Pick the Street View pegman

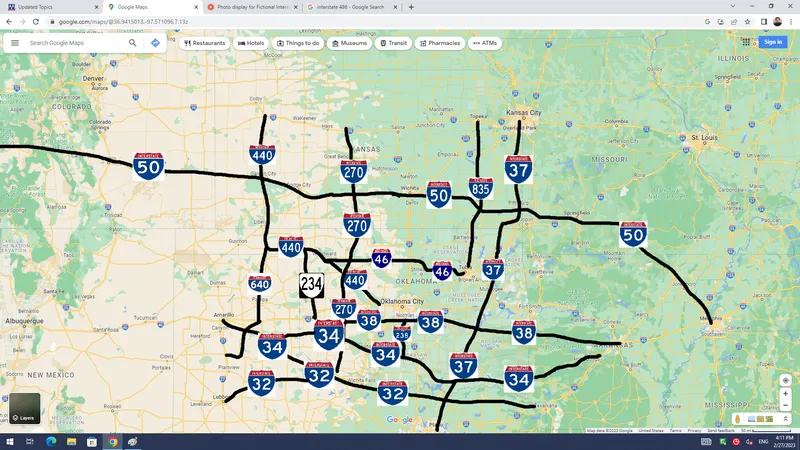click(738, 419)
